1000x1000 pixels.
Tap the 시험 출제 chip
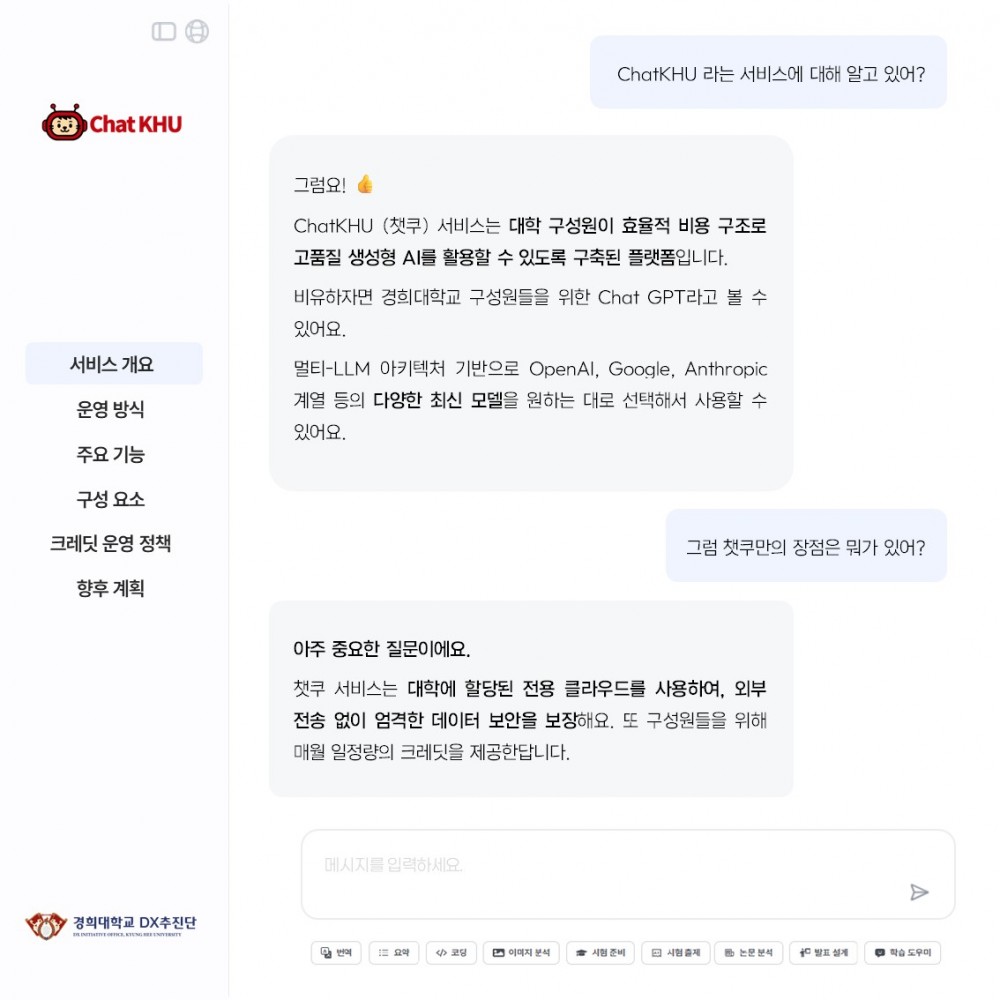coord(675,953)
